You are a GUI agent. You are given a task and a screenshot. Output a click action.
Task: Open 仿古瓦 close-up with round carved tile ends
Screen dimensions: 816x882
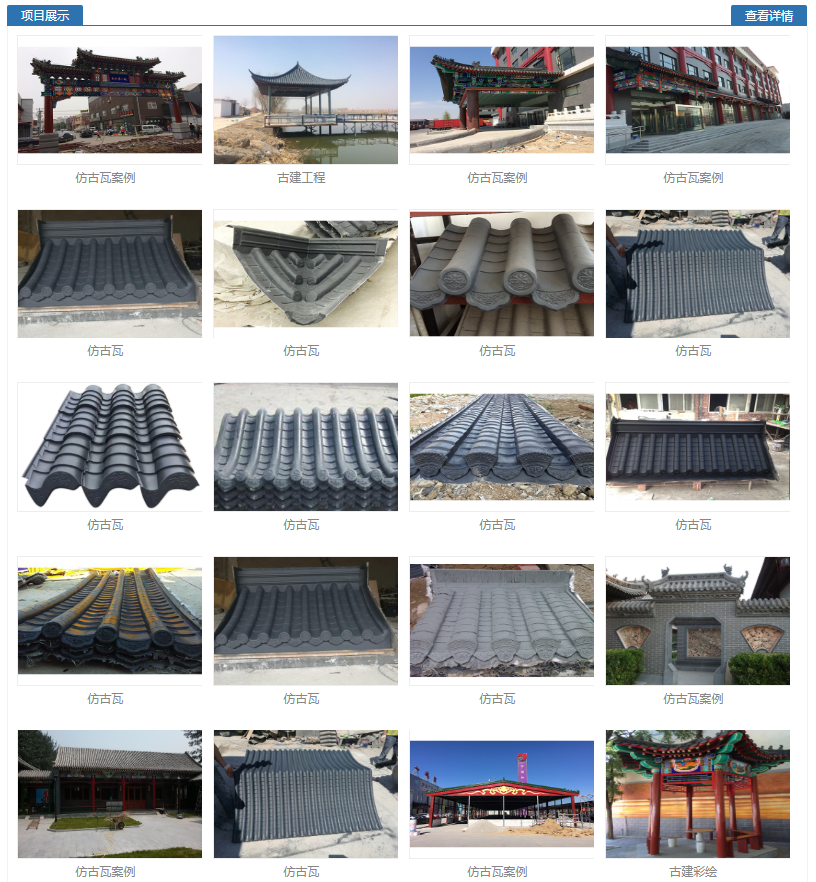click(x=501, y=273)
